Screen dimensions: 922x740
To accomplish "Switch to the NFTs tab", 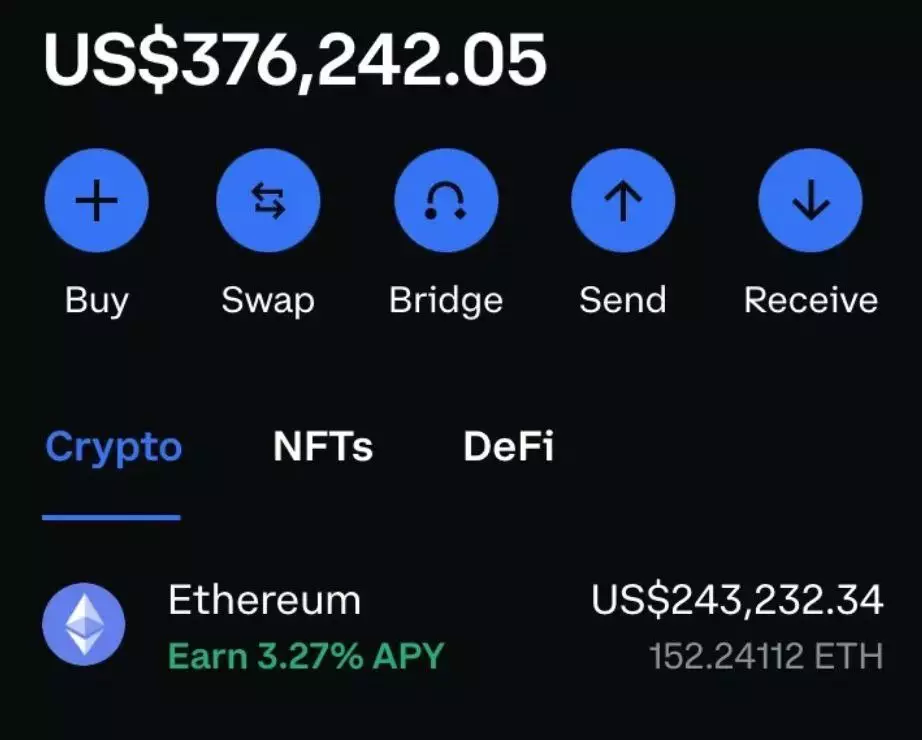I will pyautogui.click(x=322, y=447).
